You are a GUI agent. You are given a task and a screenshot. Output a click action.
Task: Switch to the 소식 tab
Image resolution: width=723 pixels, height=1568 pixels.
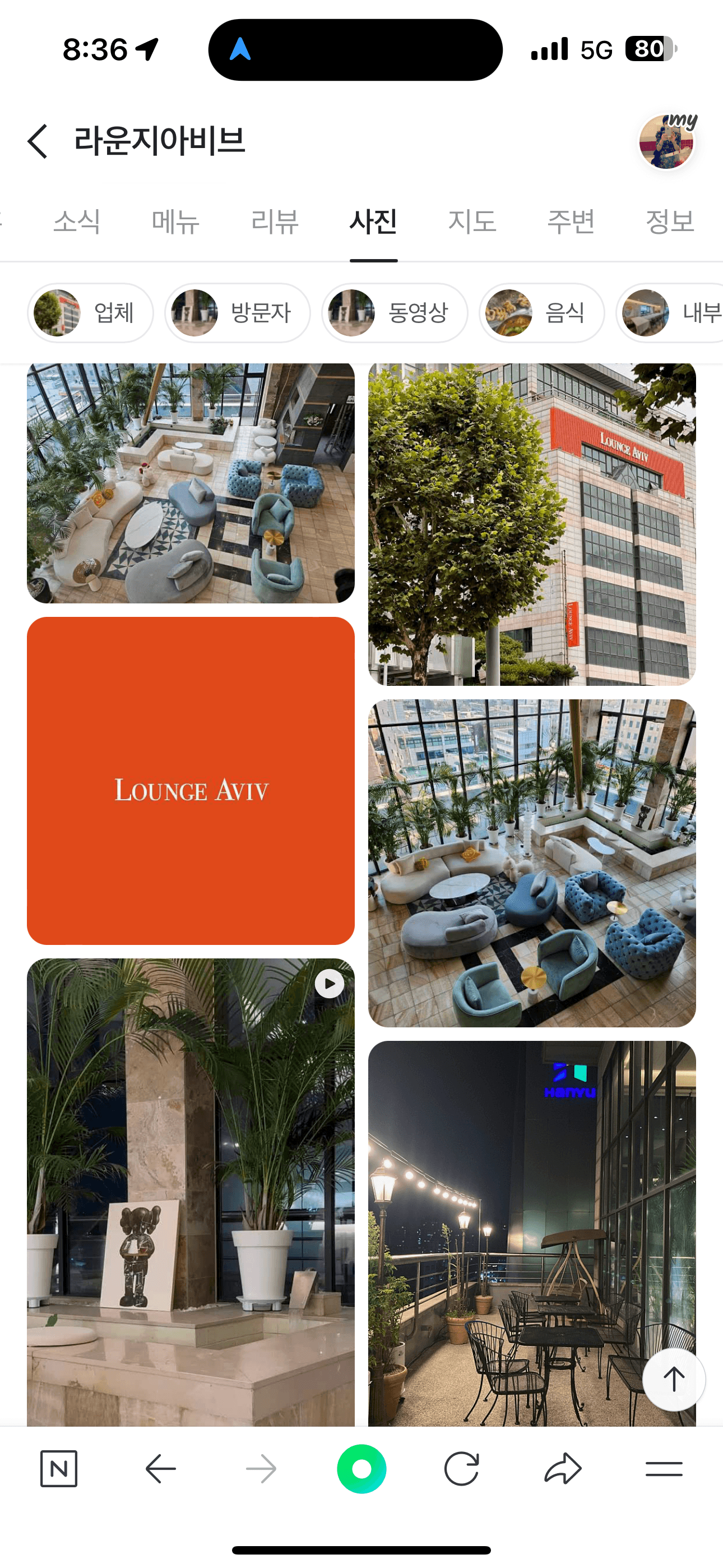(x=77, y=221)
